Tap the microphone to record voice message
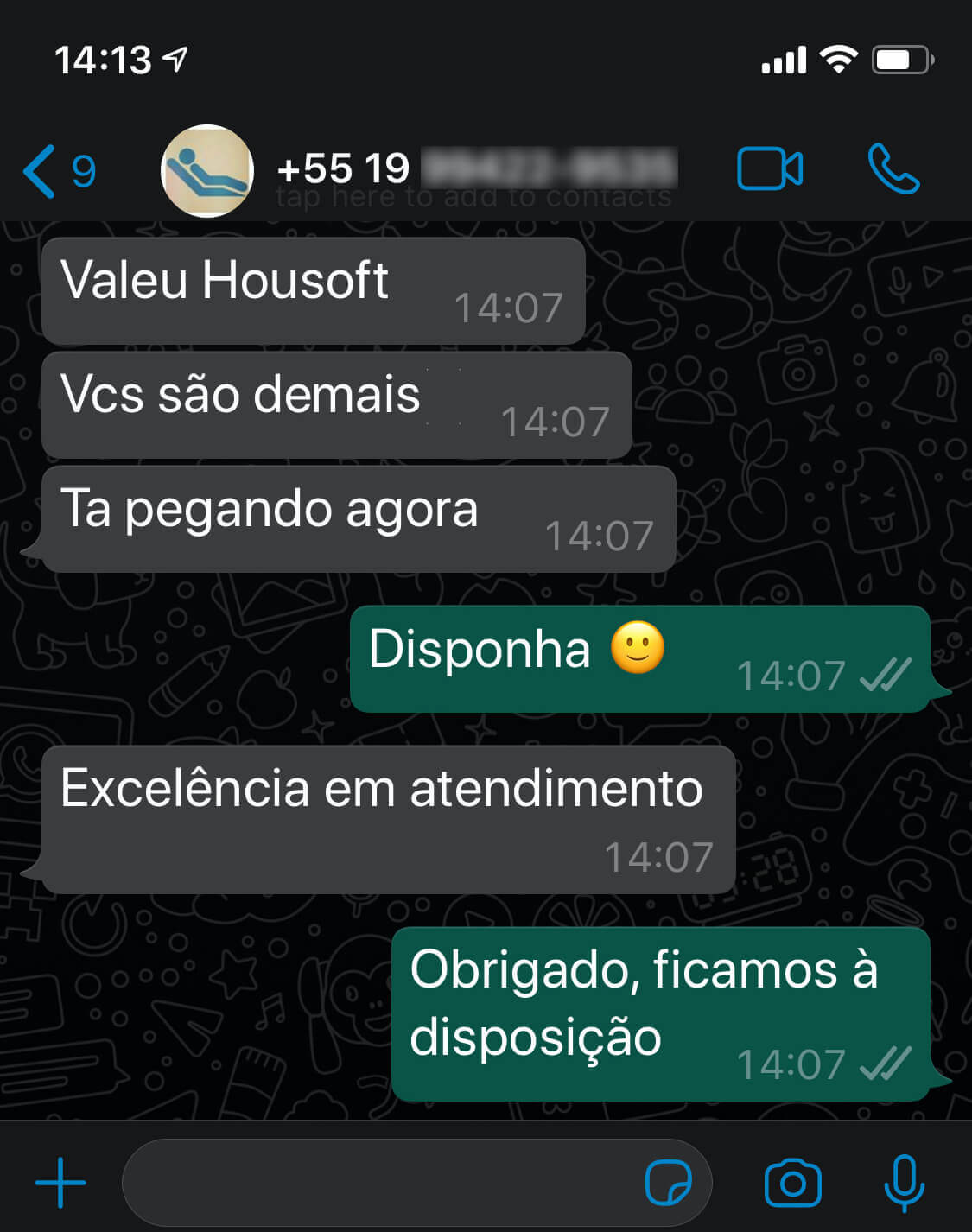This screenshot has width=972, height=1232. [904, 1182]
